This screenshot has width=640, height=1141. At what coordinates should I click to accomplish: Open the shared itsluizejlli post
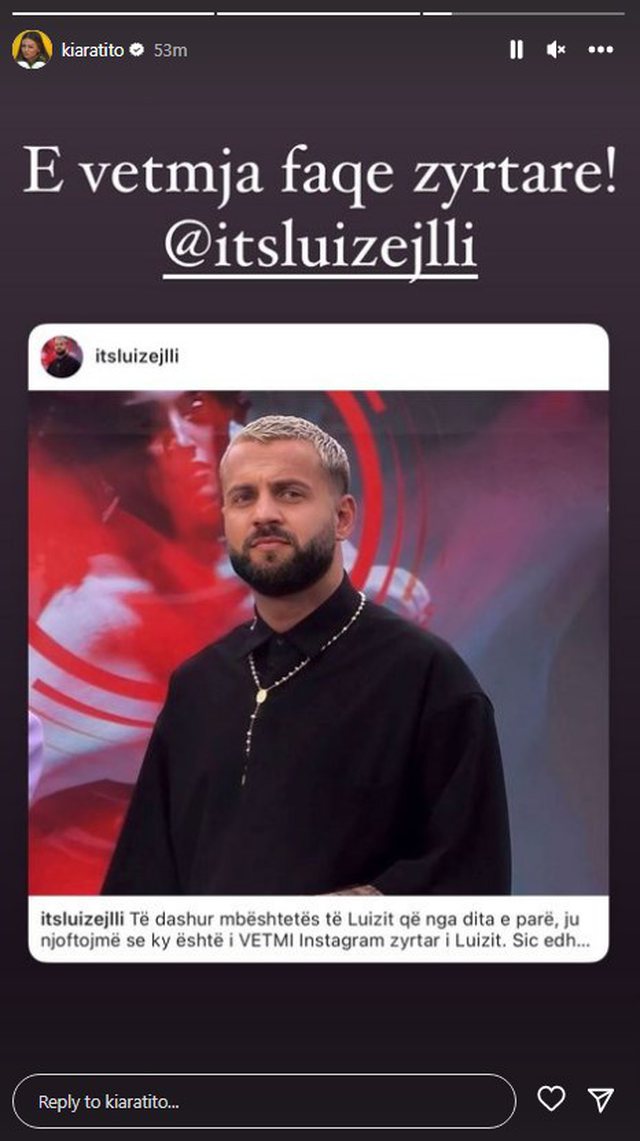click(318, 640)
